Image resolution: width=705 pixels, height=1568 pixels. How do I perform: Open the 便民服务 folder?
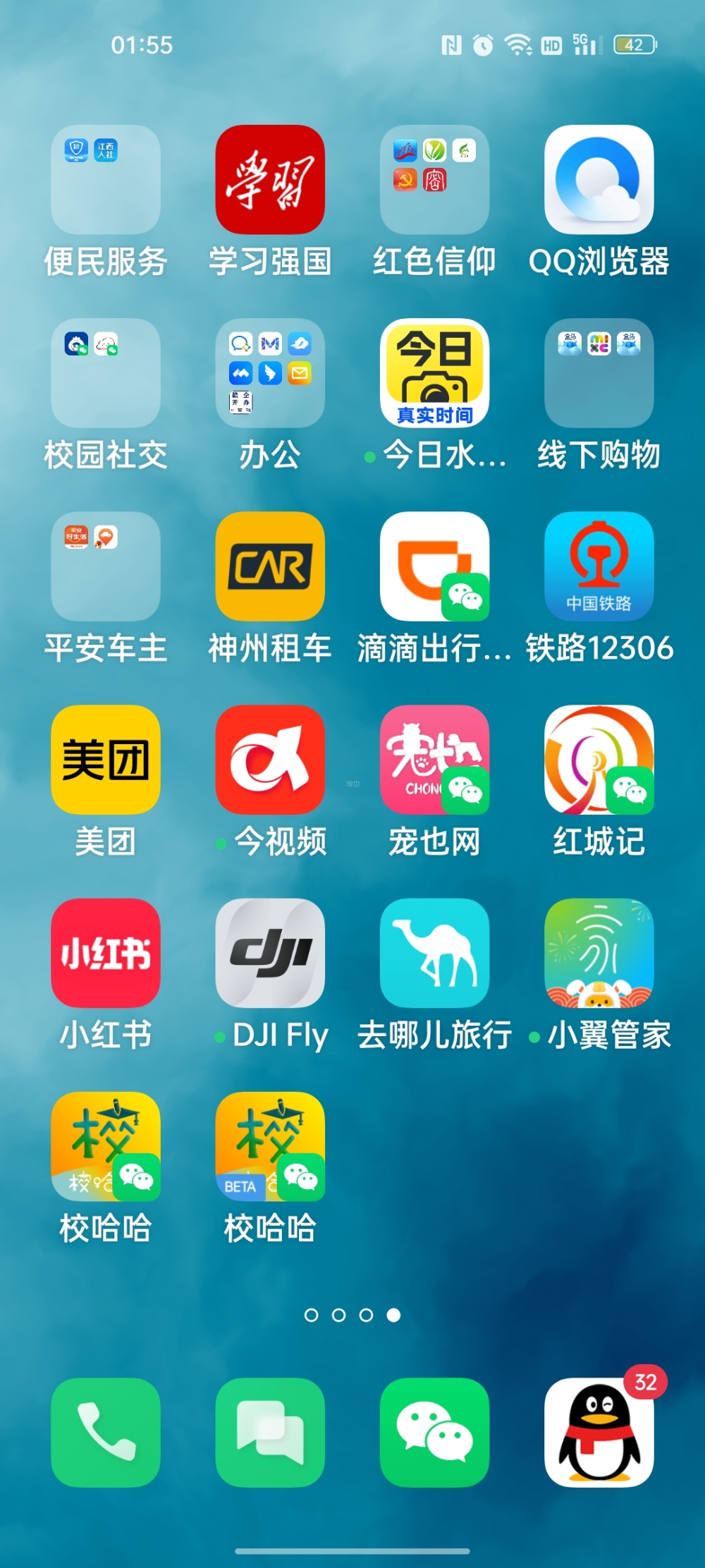click(x=106, y=180)
